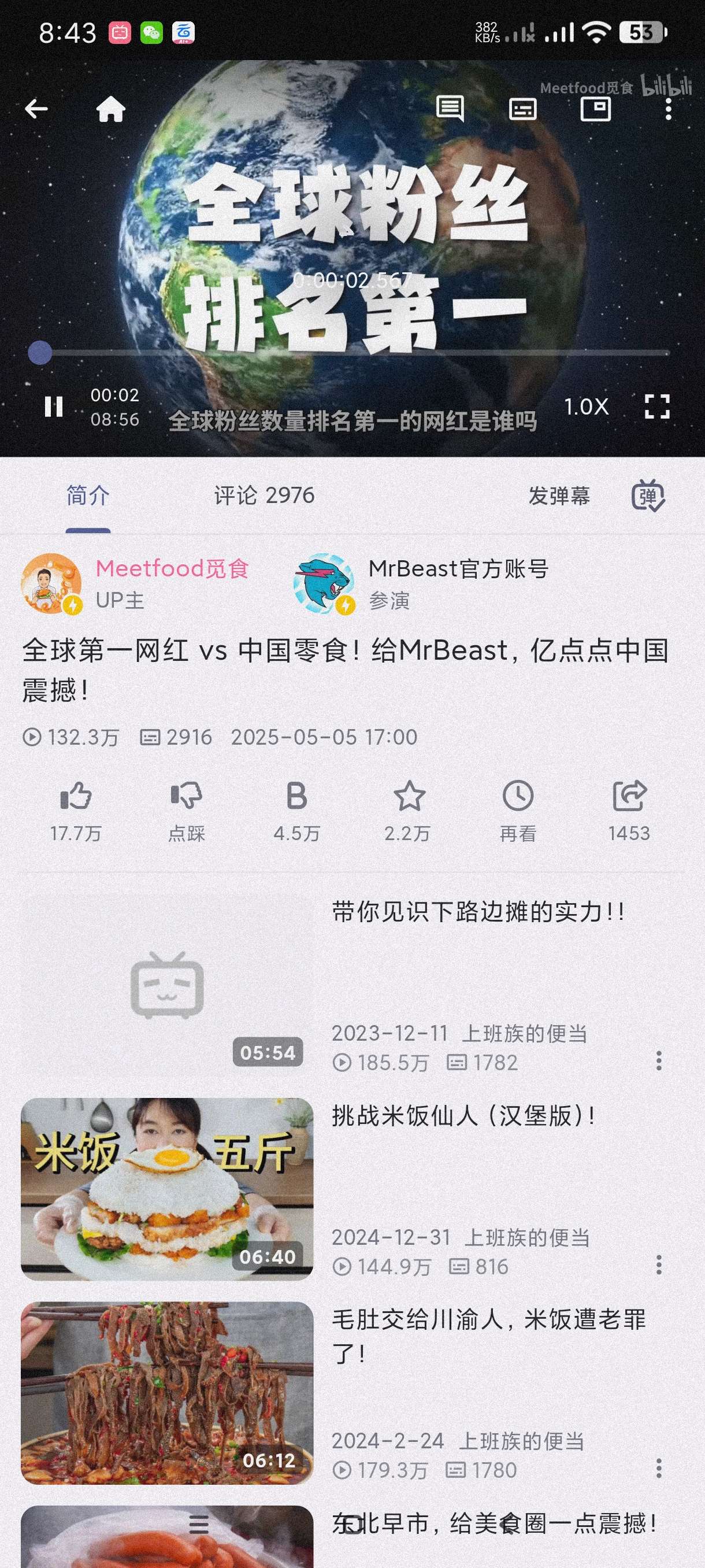This screenshot has width=705, height=1568.
Task: Toggle the danmaku display icon
Action: point(648,495)
